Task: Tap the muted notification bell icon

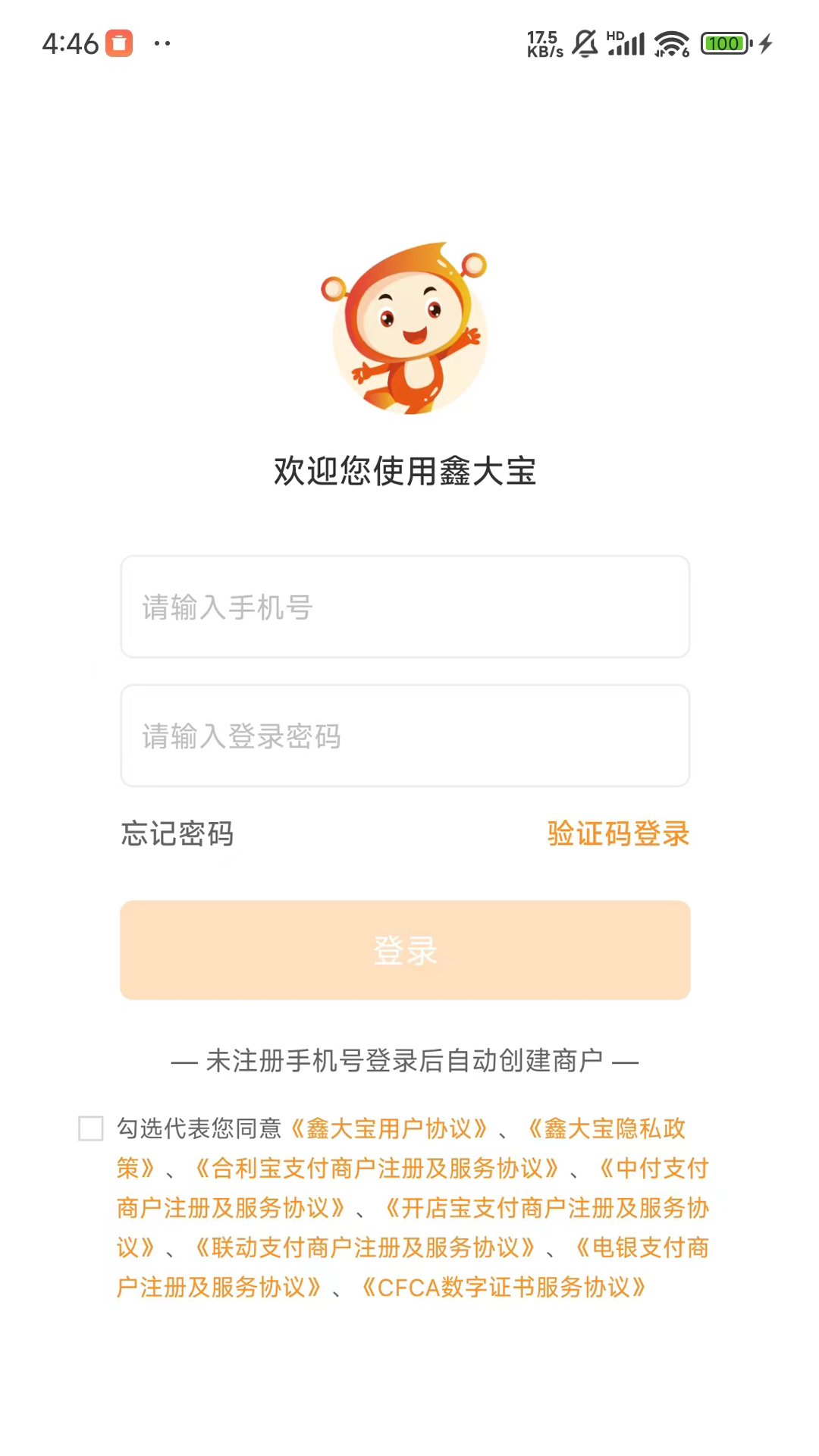Action: pyautogui.click(x=583, y=42)
